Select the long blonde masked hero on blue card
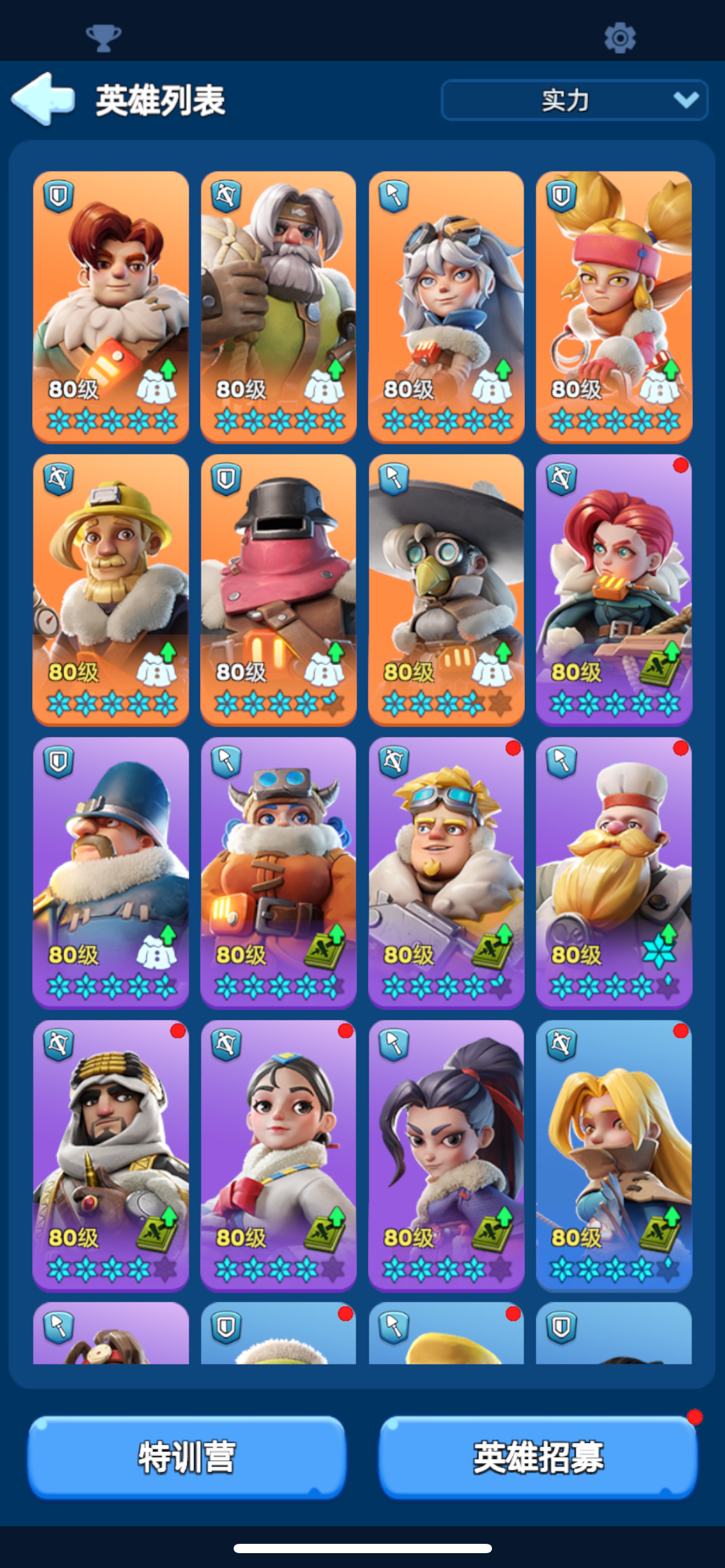Image resolution: width=725 pixels, height=1568 pixels. point(614,1156)
